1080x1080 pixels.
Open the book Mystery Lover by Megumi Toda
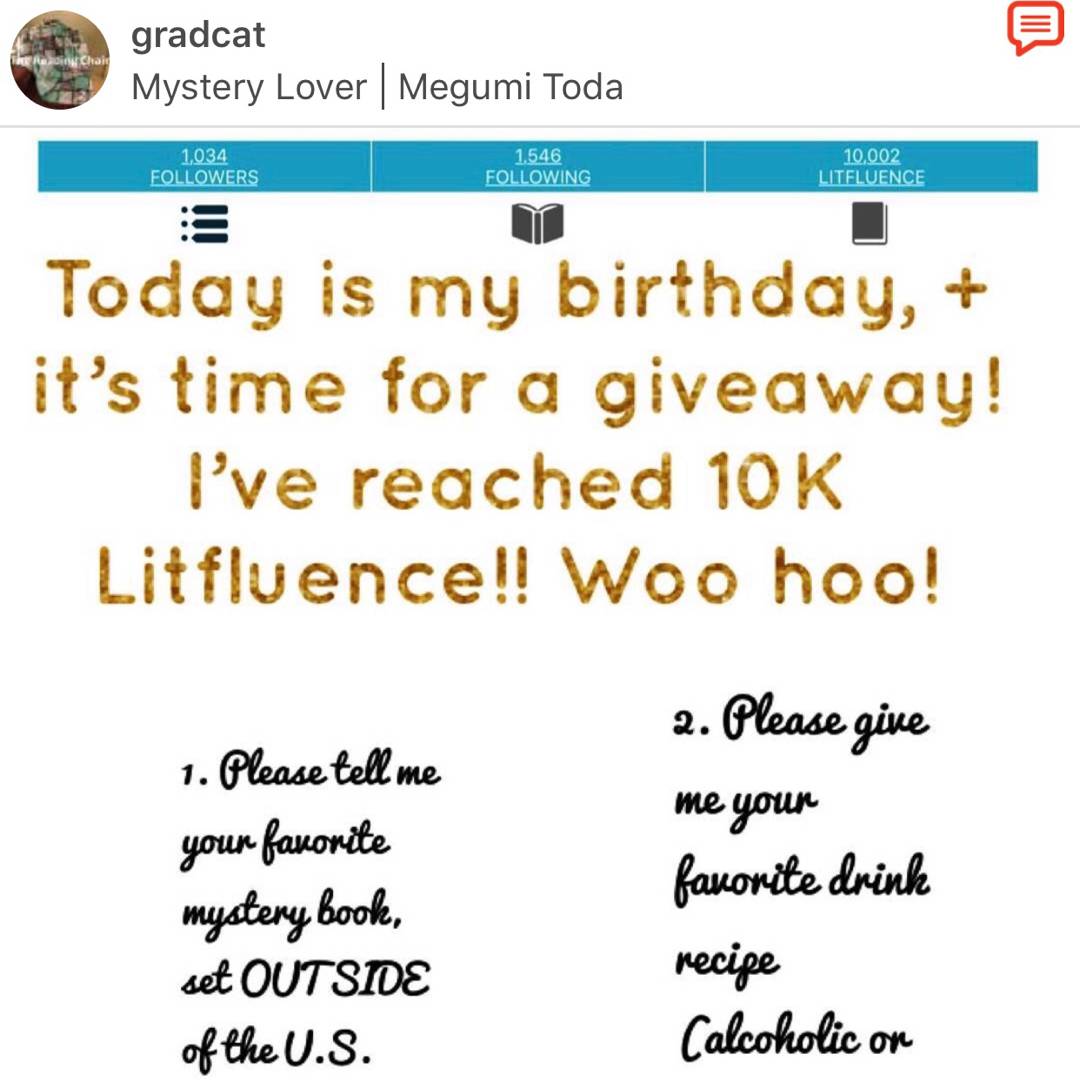377,88
